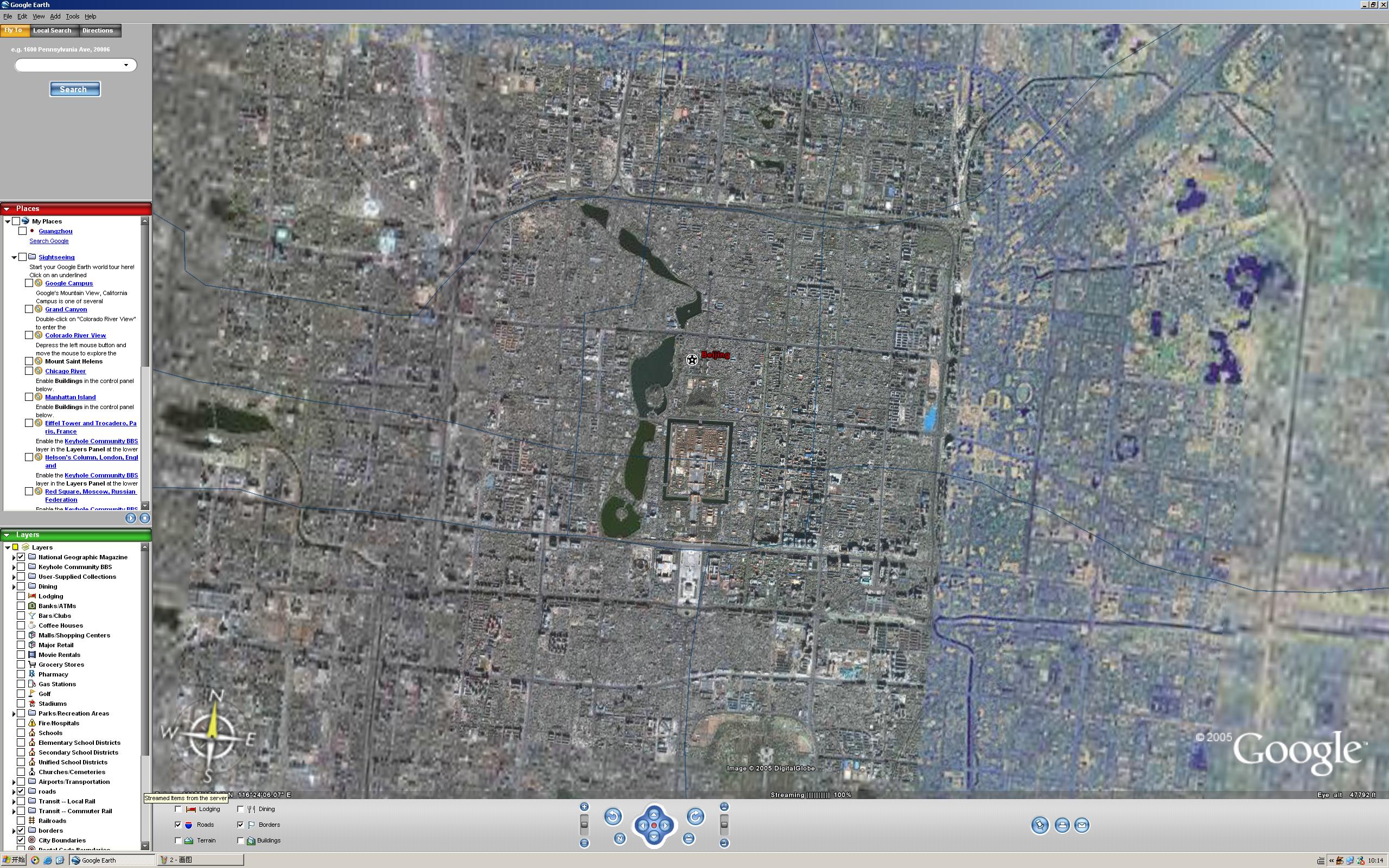Reset north with the N button
The image size is (1389, 868).
click(x=619, y=839)
